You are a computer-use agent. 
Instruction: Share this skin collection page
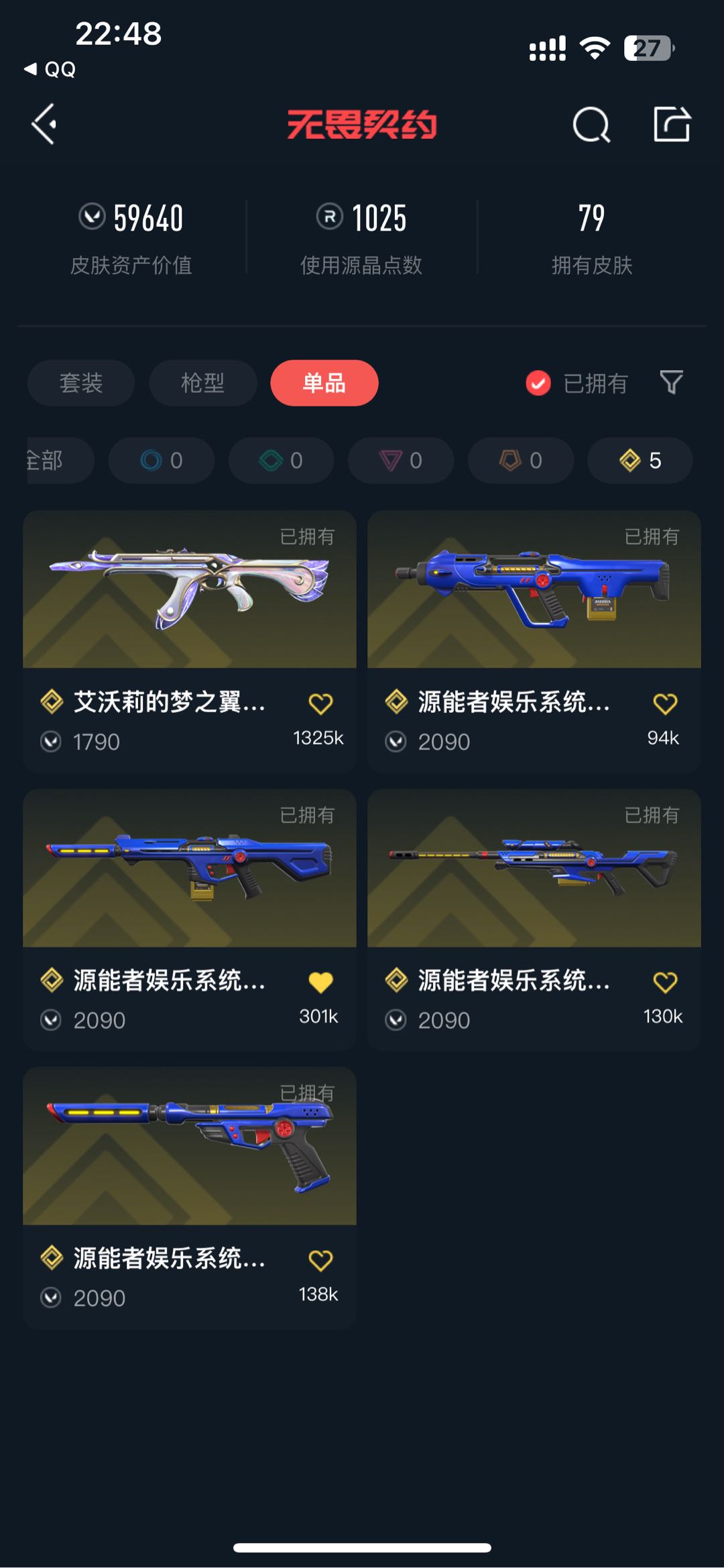pos(672,125)
